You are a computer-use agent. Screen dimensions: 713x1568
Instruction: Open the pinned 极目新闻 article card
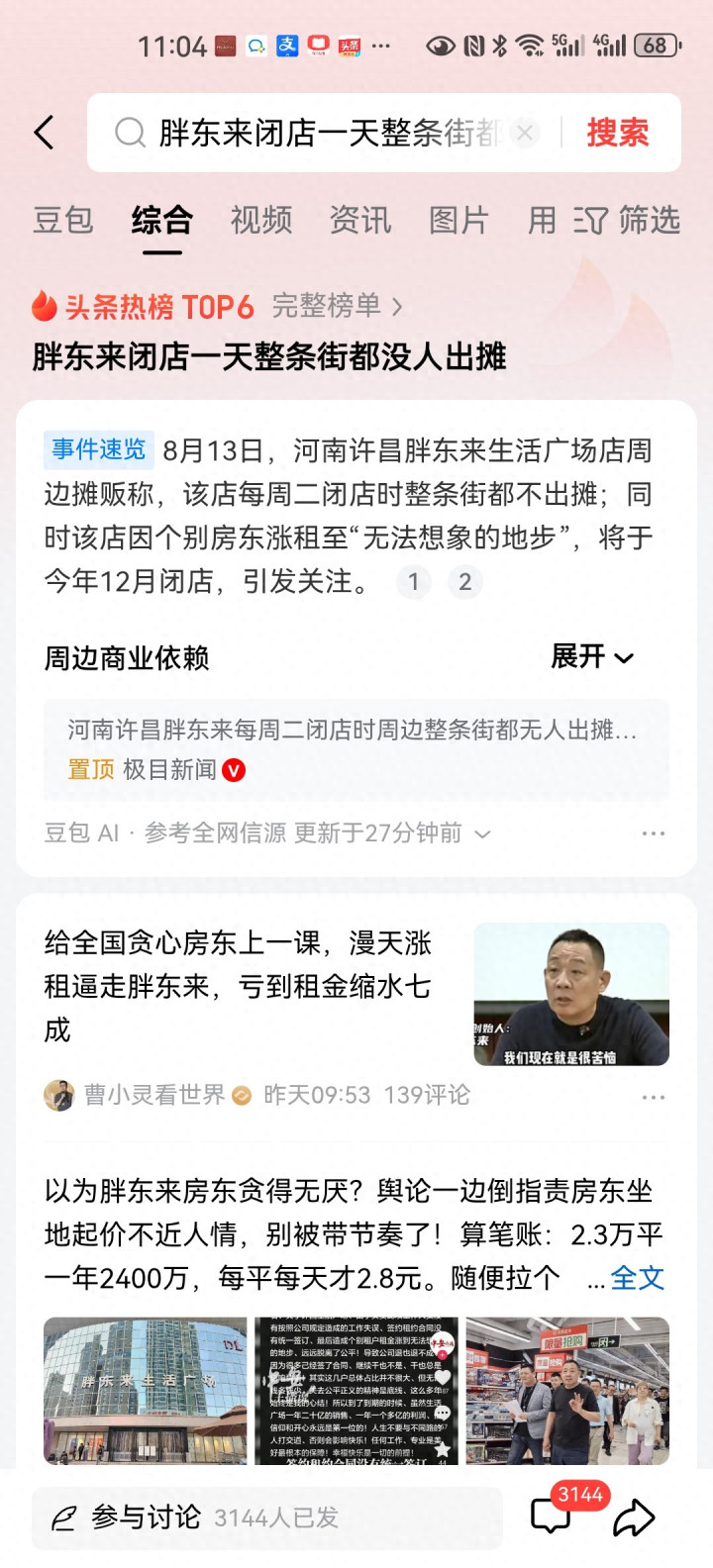(356, 748)
